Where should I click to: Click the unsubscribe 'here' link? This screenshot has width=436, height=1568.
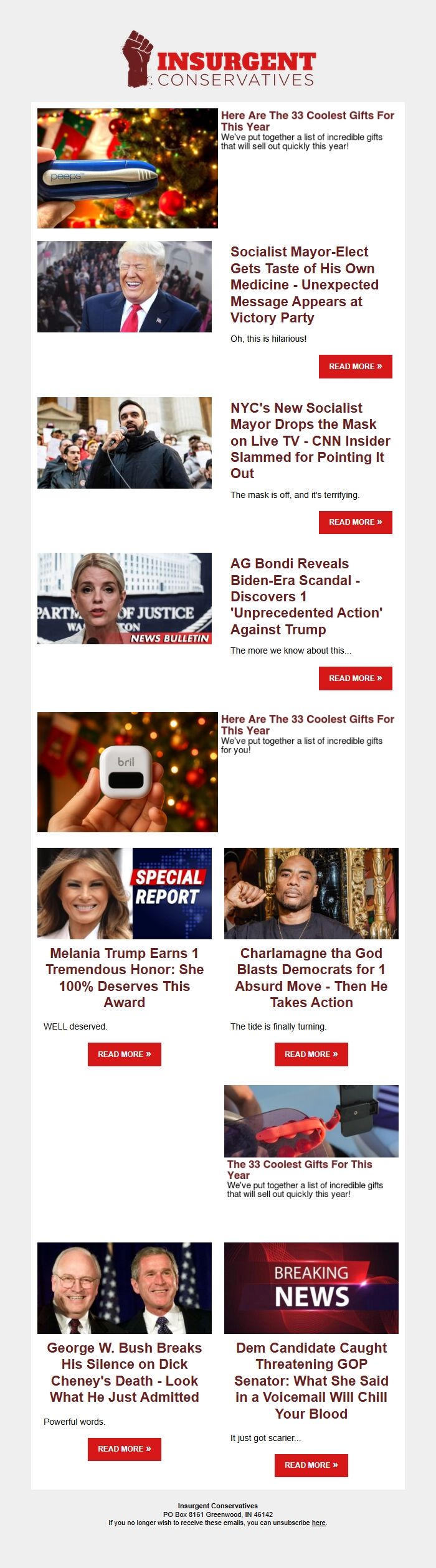point(318,1523)
